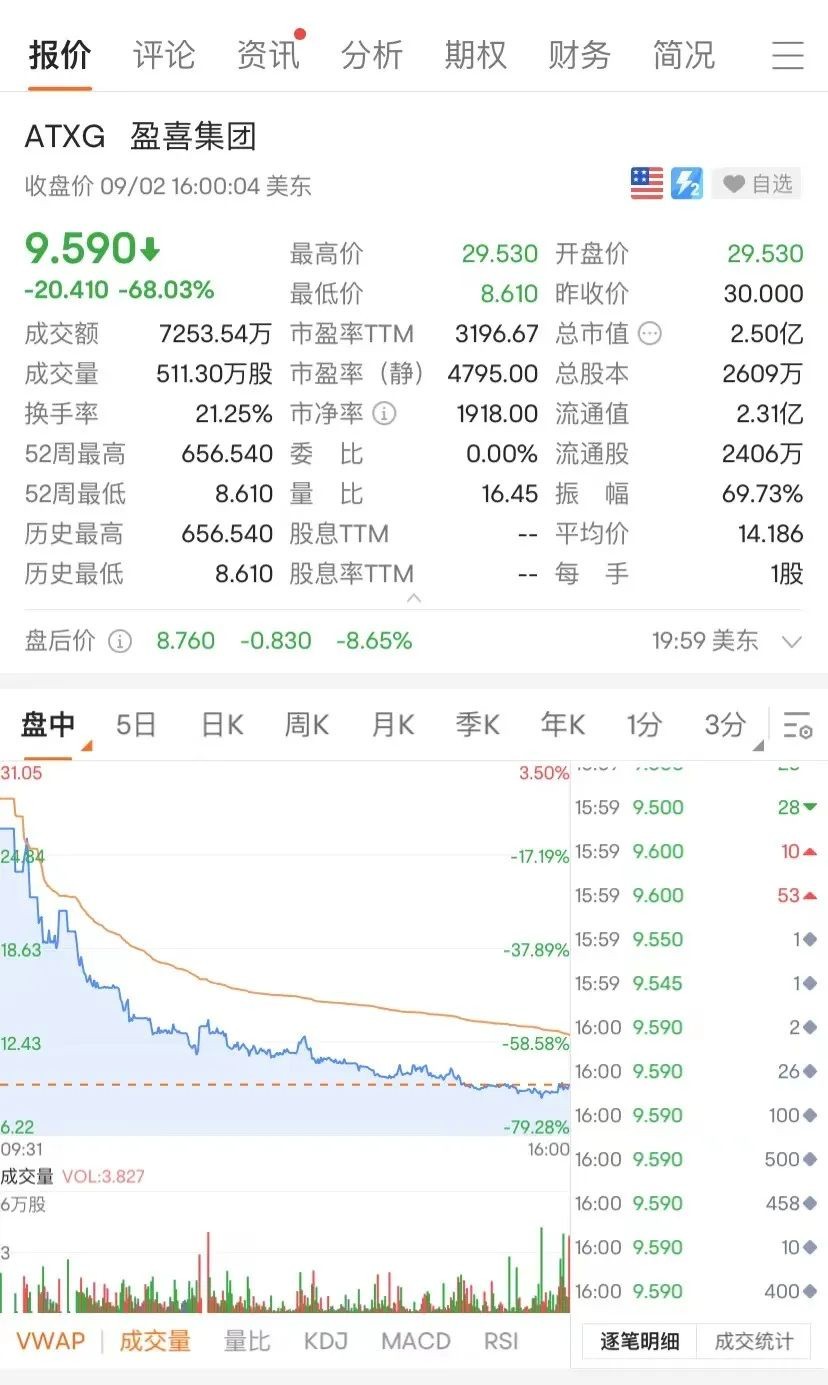The image size is (828, 1385).
Task: Open the 资讯 tab
Action: click(x=268, y=55)
